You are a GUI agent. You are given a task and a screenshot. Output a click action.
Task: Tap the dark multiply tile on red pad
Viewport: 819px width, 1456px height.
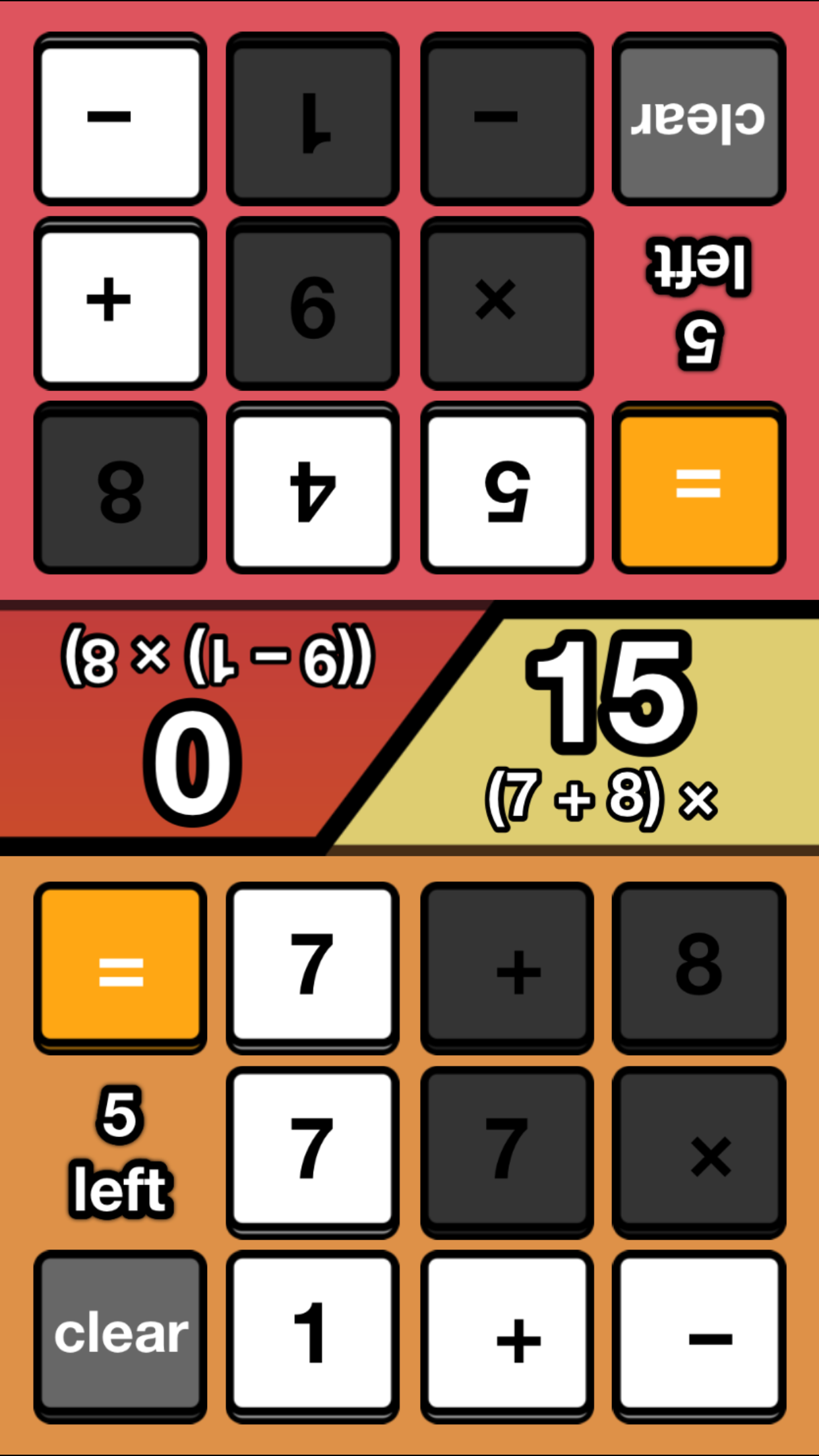(x=507, y=303)
